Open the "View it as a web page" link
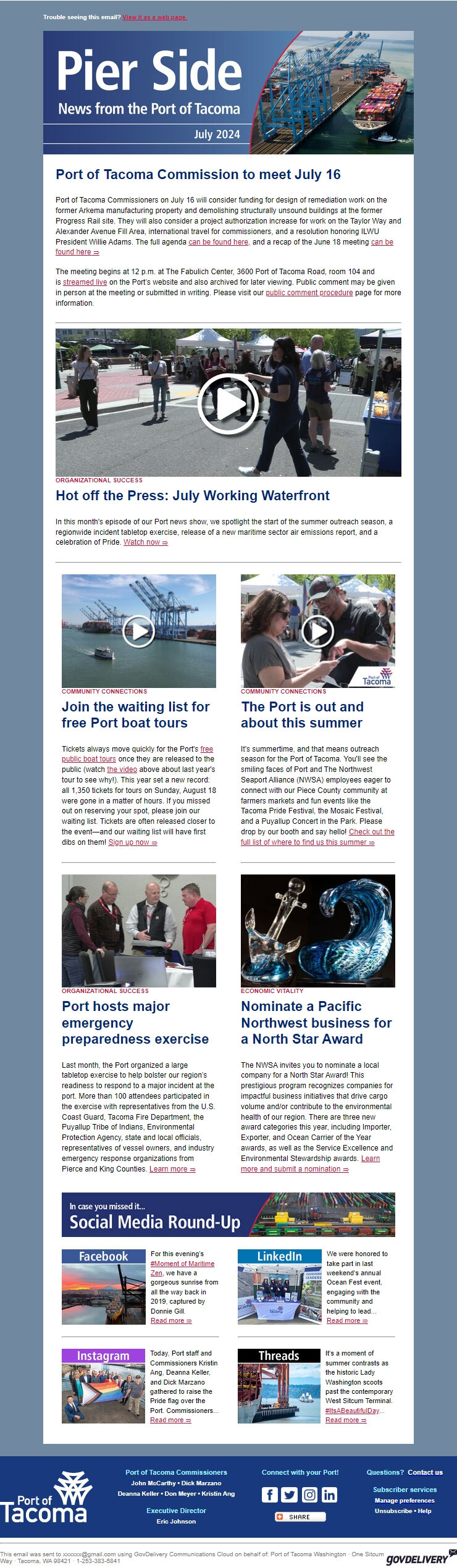Screen dimensions: 457x1568 154,17
